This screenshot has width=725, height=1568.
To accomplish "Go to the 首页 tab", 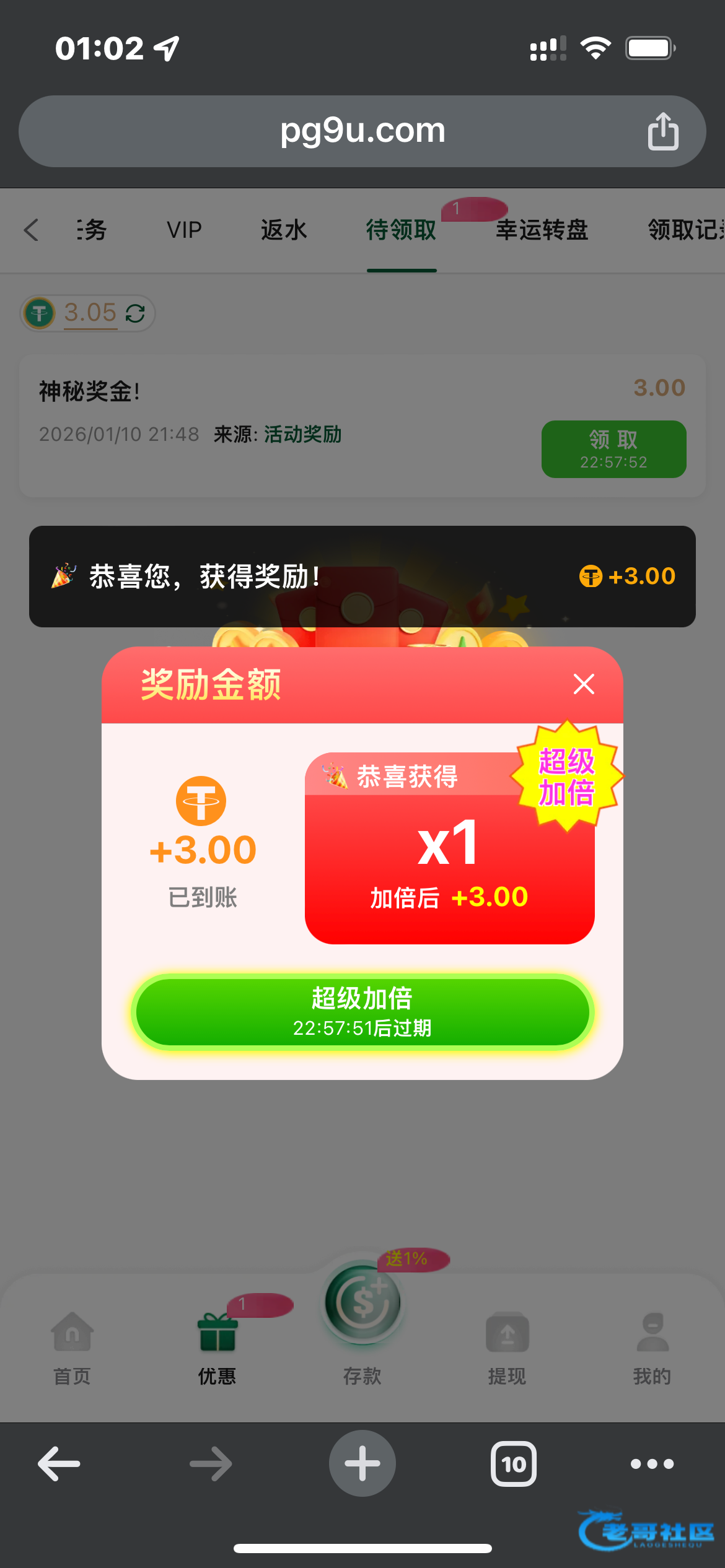I will pos(72,1348).
